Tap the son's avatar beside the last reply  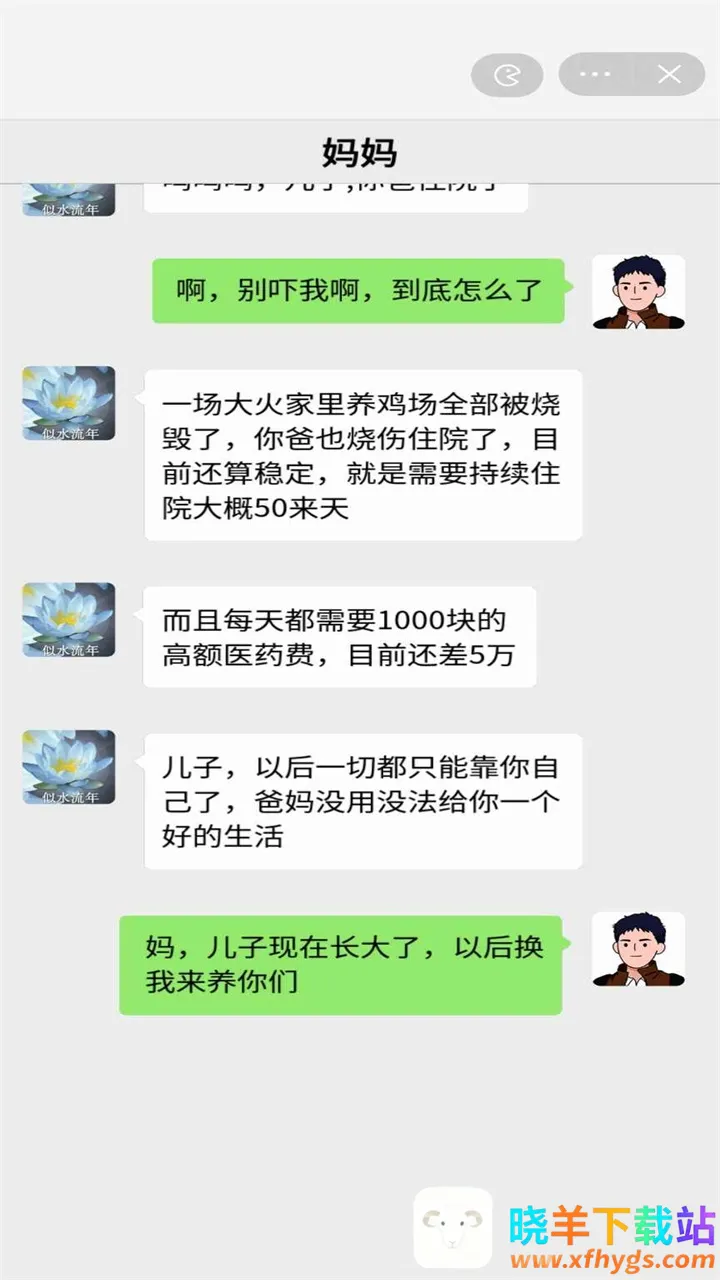[638, 948]
